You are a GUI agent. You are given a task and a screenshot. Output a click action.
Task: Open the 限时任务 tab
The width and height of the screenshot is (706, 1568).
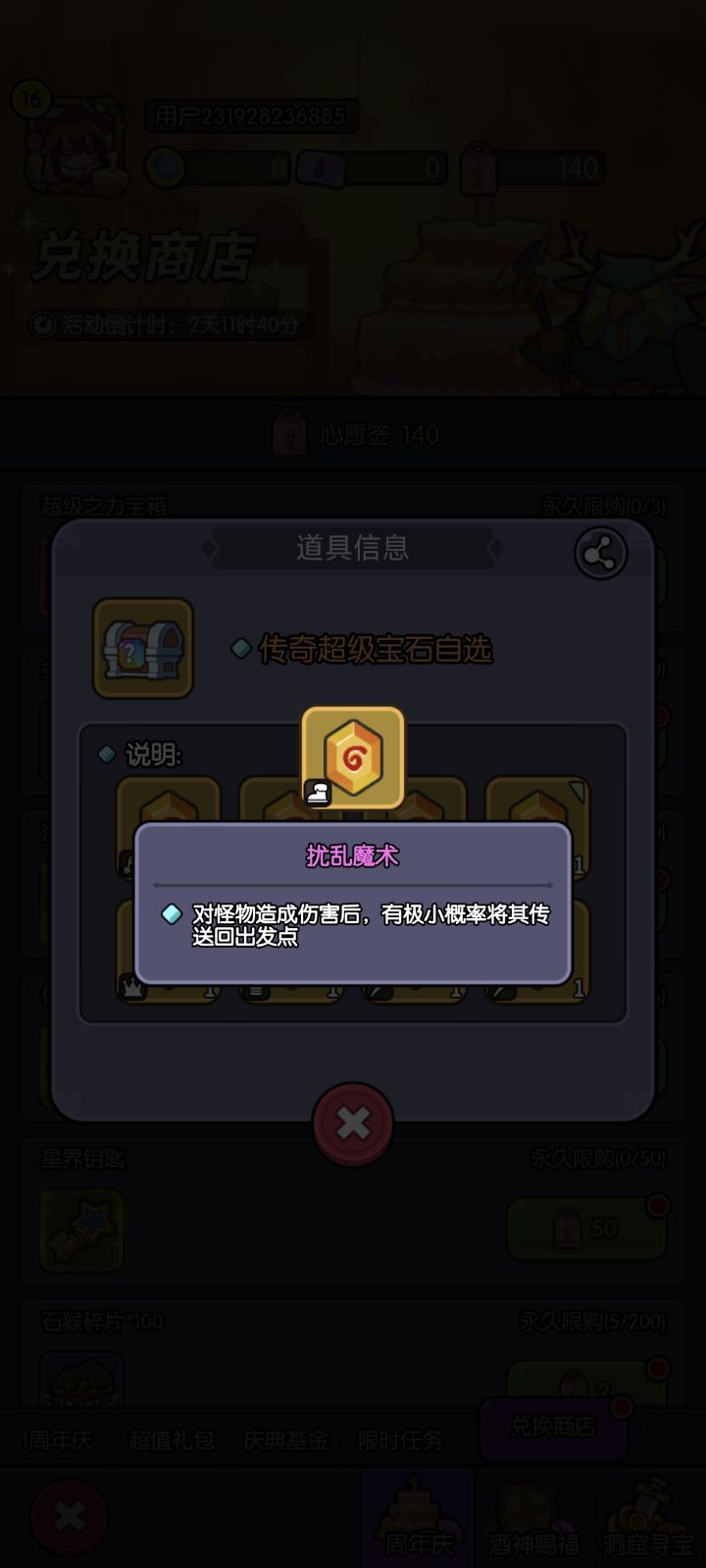click(x=399, y=1442)
